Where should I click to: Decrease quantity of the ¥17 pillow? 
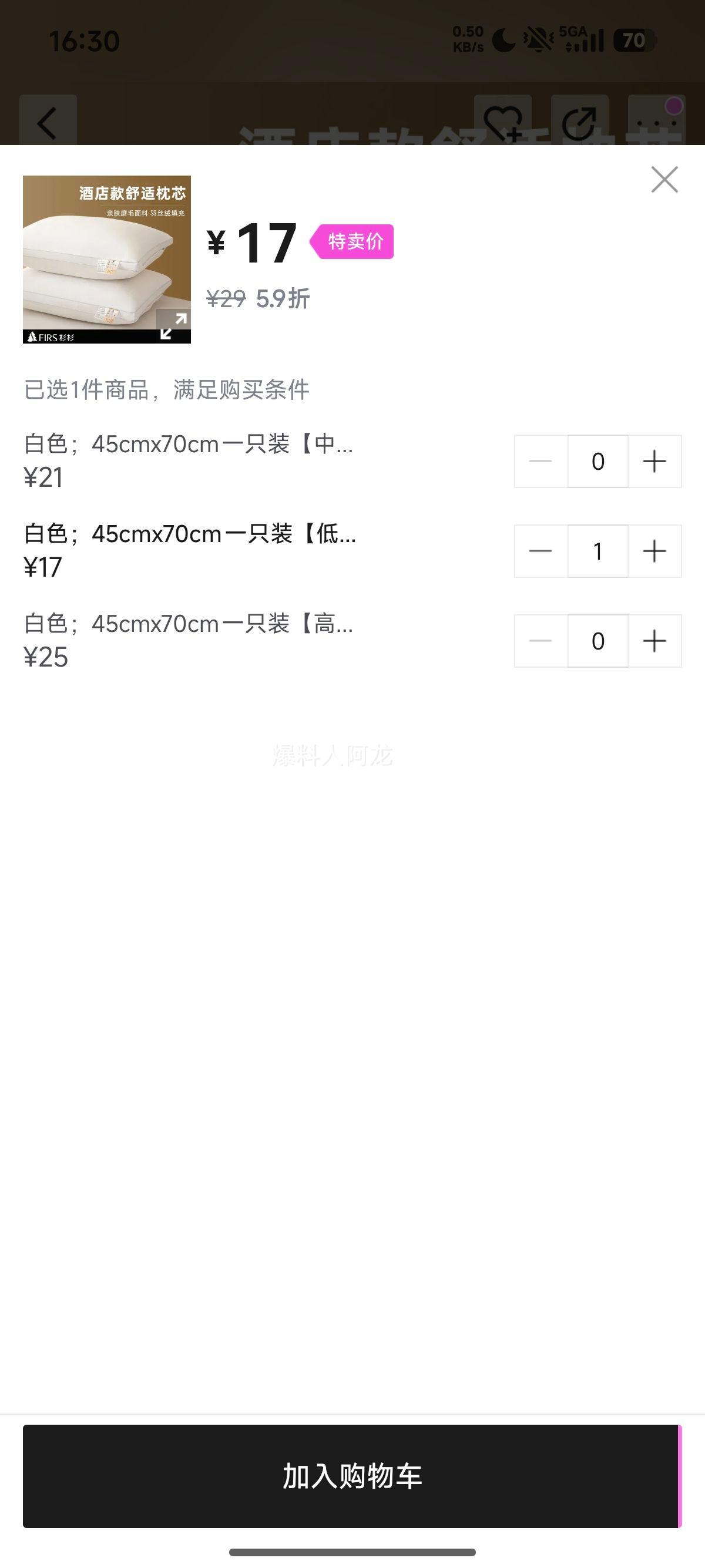pos(540,551)
